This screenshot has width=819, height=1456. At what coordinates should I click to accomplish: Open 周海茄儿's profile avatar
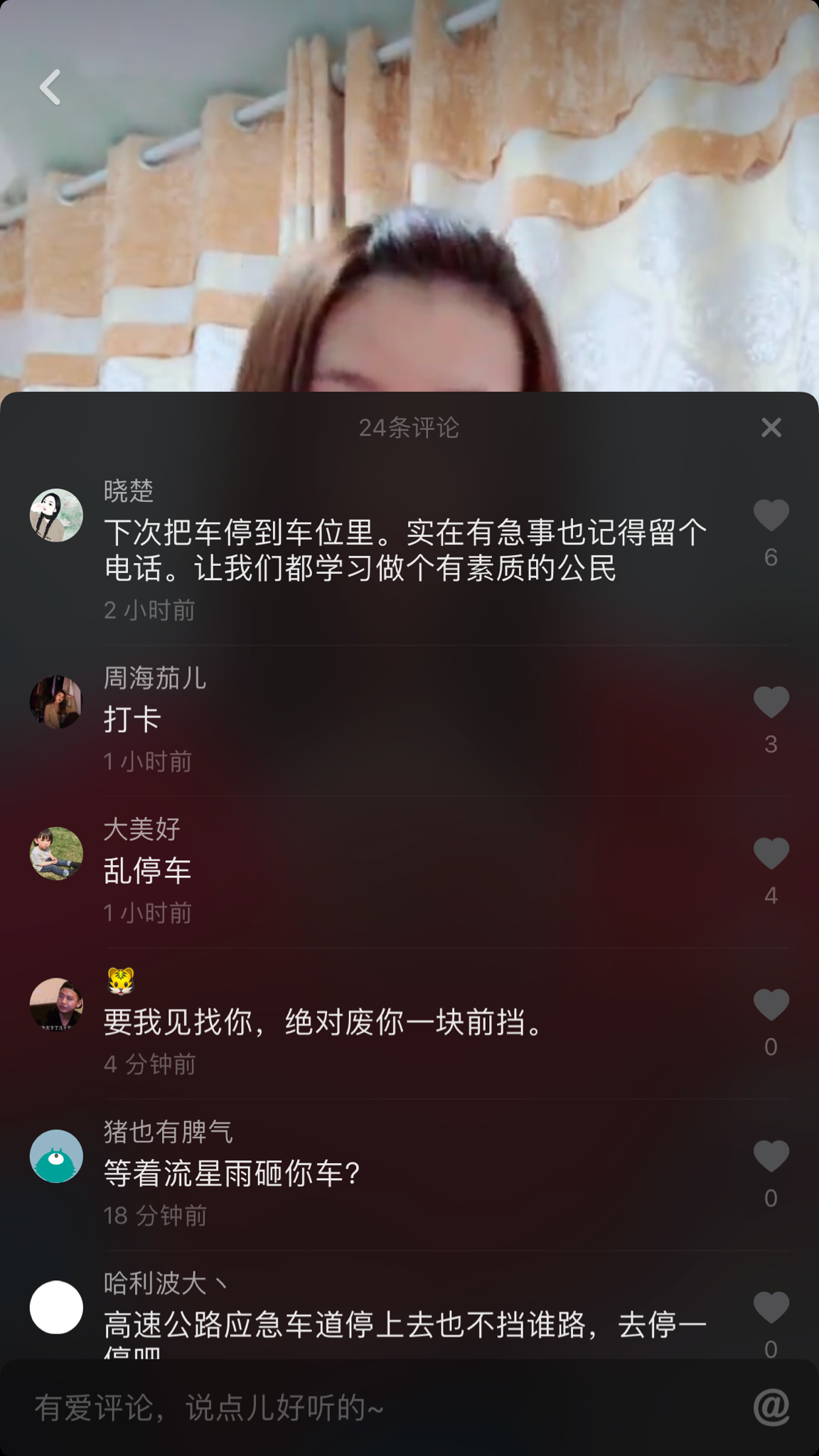pyautogui.click(x=56, y=702)
